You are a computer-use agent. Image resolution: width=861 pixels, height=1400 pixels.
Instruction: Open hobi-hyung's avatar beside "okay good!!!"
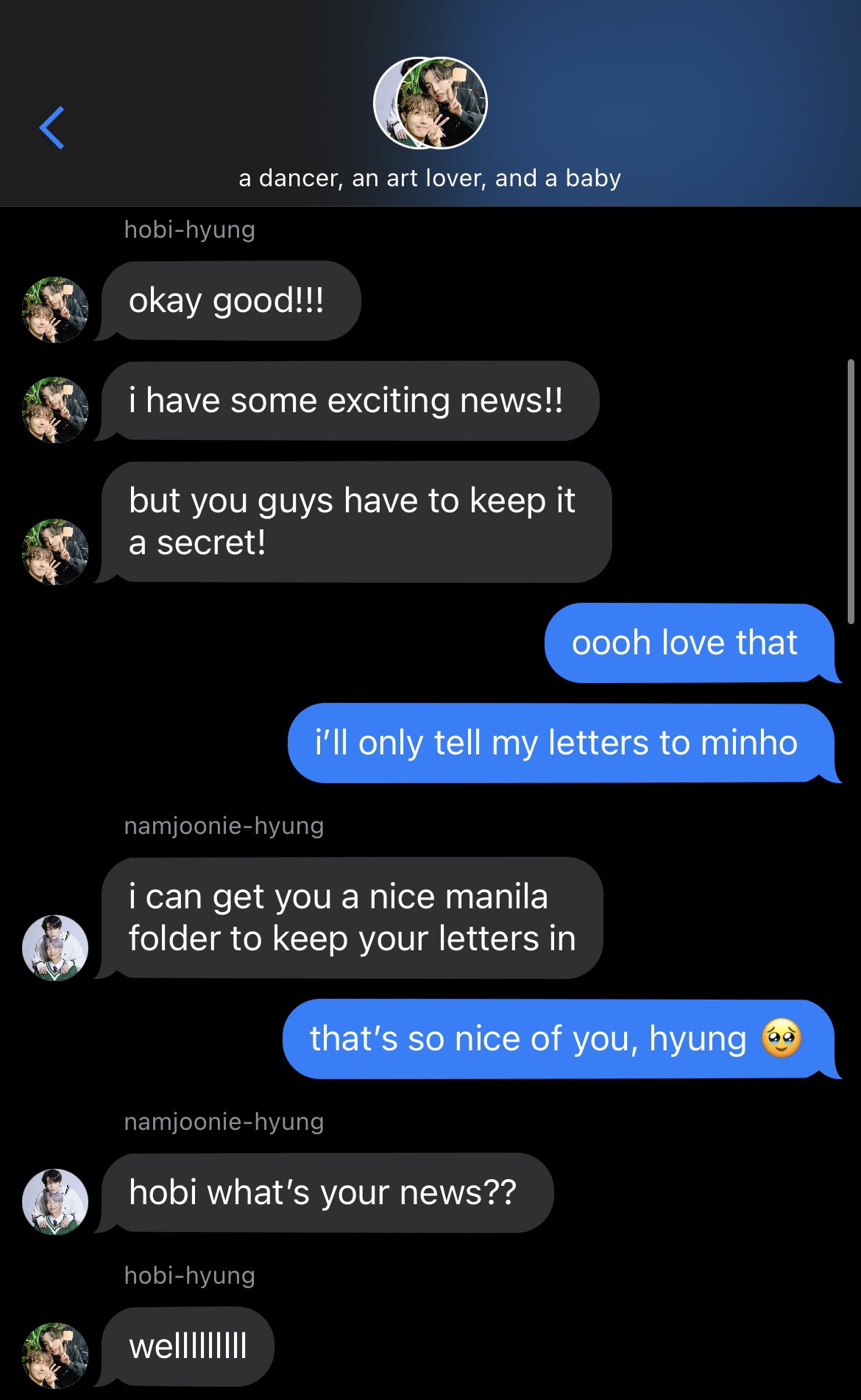(x=55, y=309)
